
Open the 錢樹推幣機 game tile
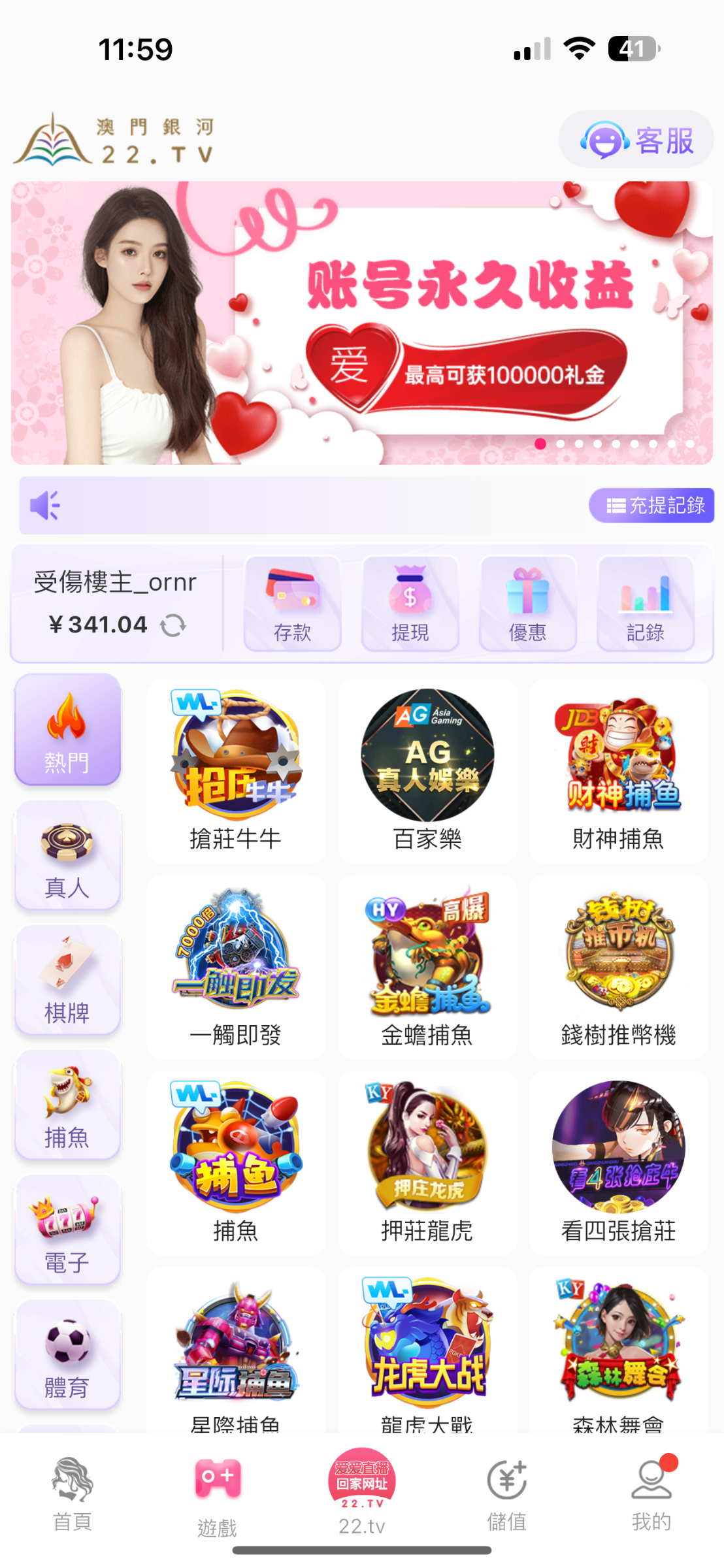click(x=618, y=966)
